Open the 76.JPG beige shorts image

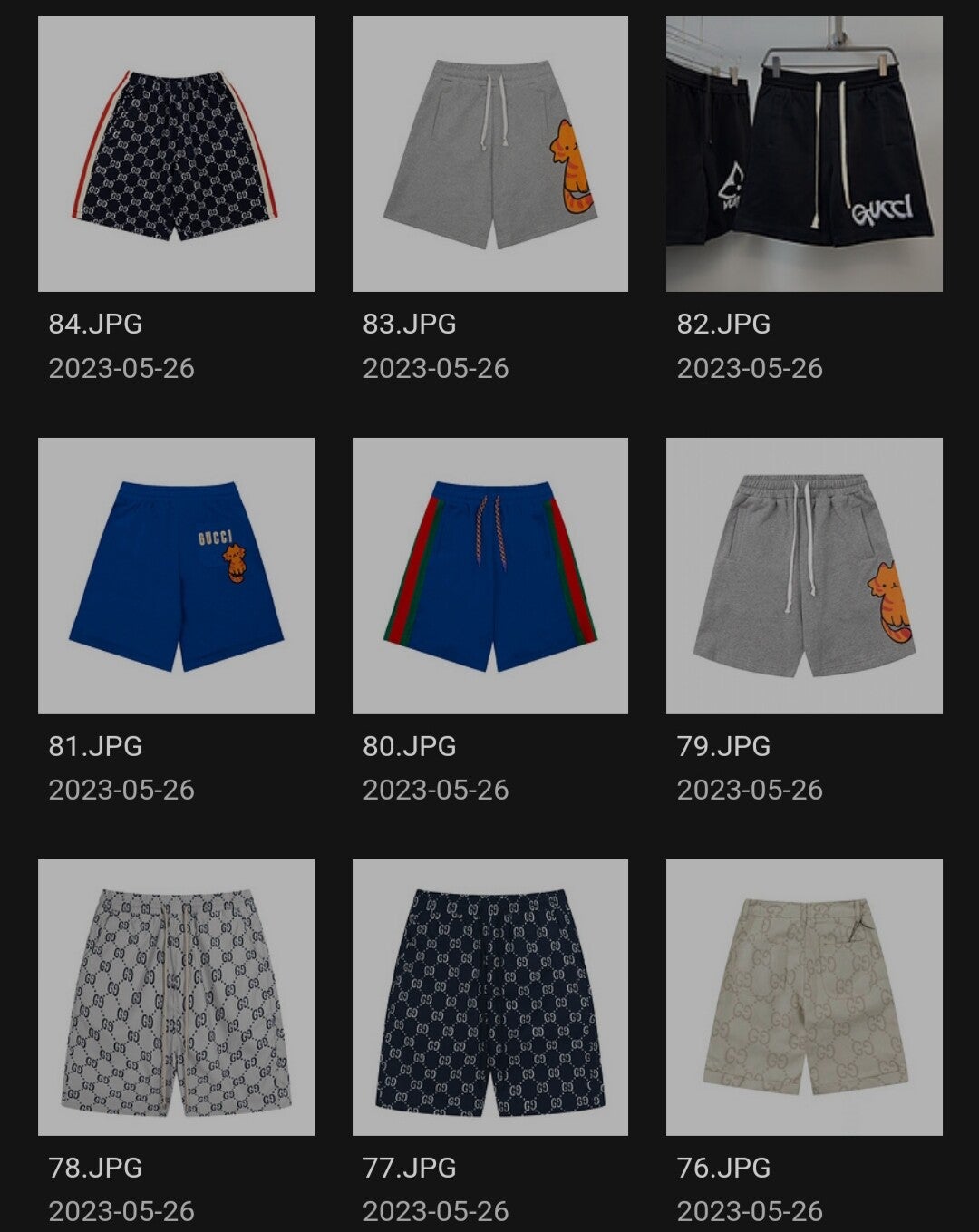click(x=804, y=997)
